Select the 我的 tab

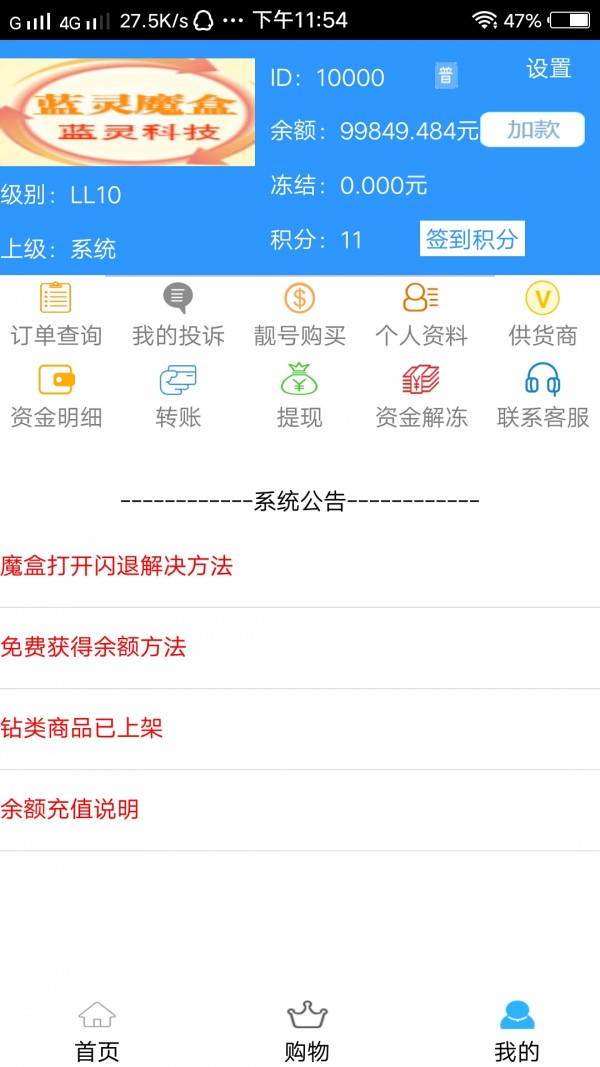click(517, 1032)
